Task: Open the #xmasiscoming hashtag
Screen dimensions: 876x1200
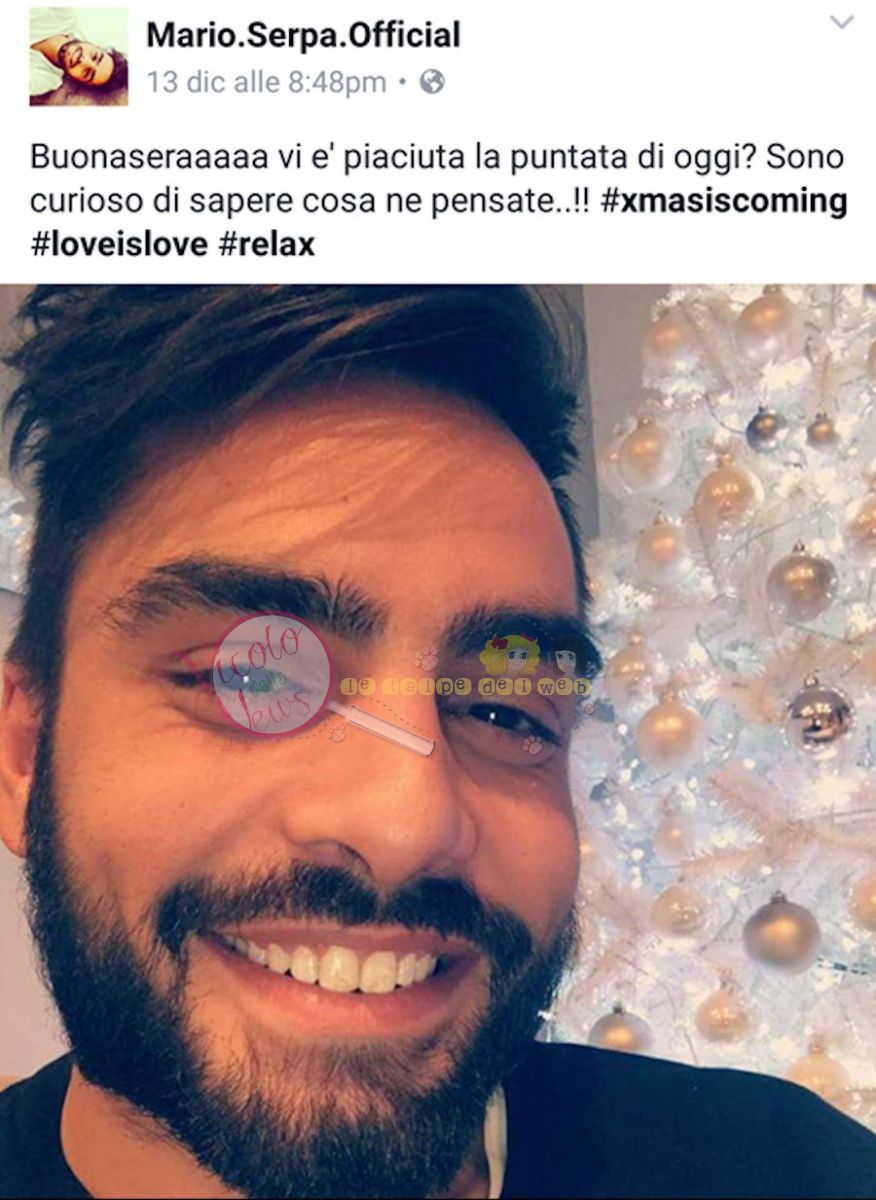Action: point(725,200)
